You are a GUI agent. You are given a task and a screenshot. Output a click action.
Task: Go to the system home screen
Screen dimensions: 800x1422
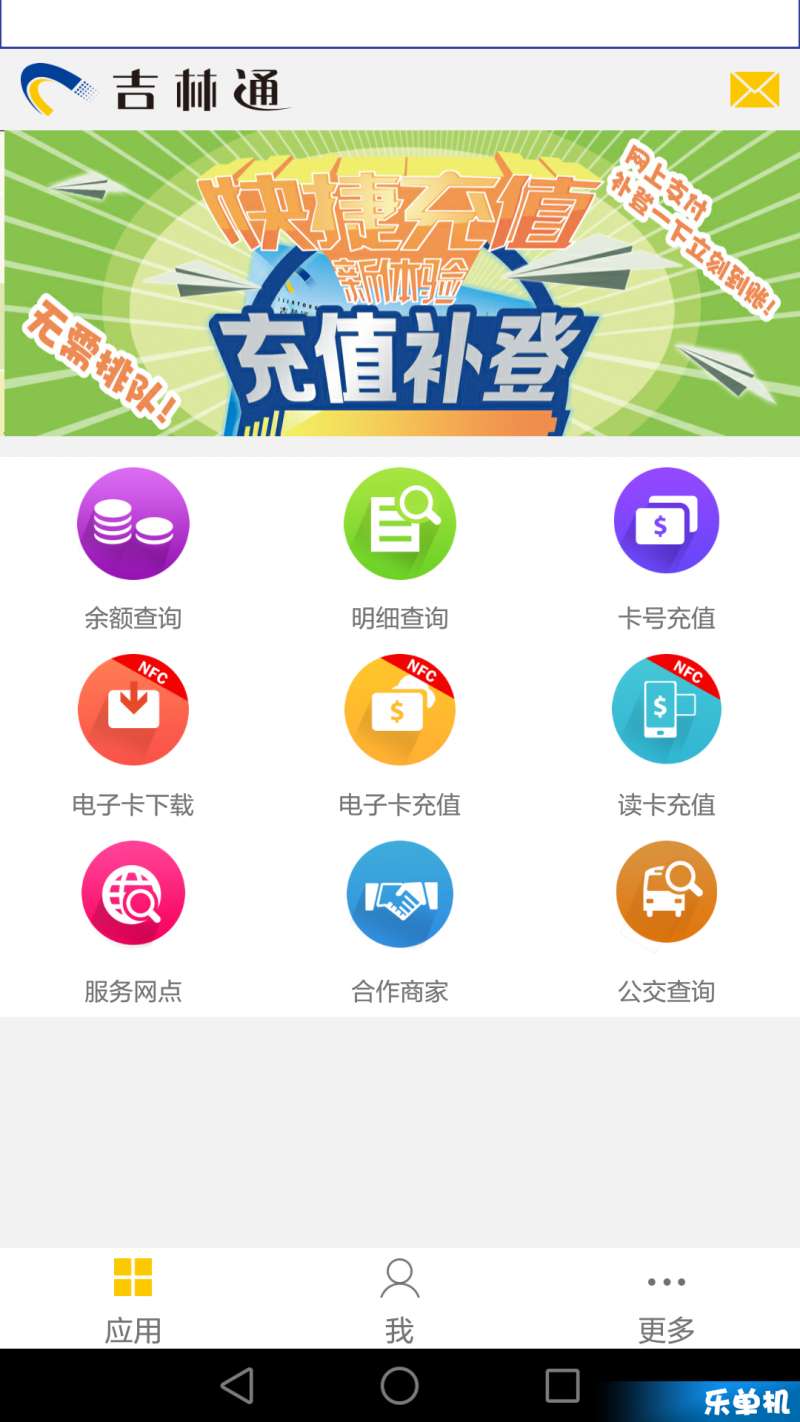(399, 1386)
